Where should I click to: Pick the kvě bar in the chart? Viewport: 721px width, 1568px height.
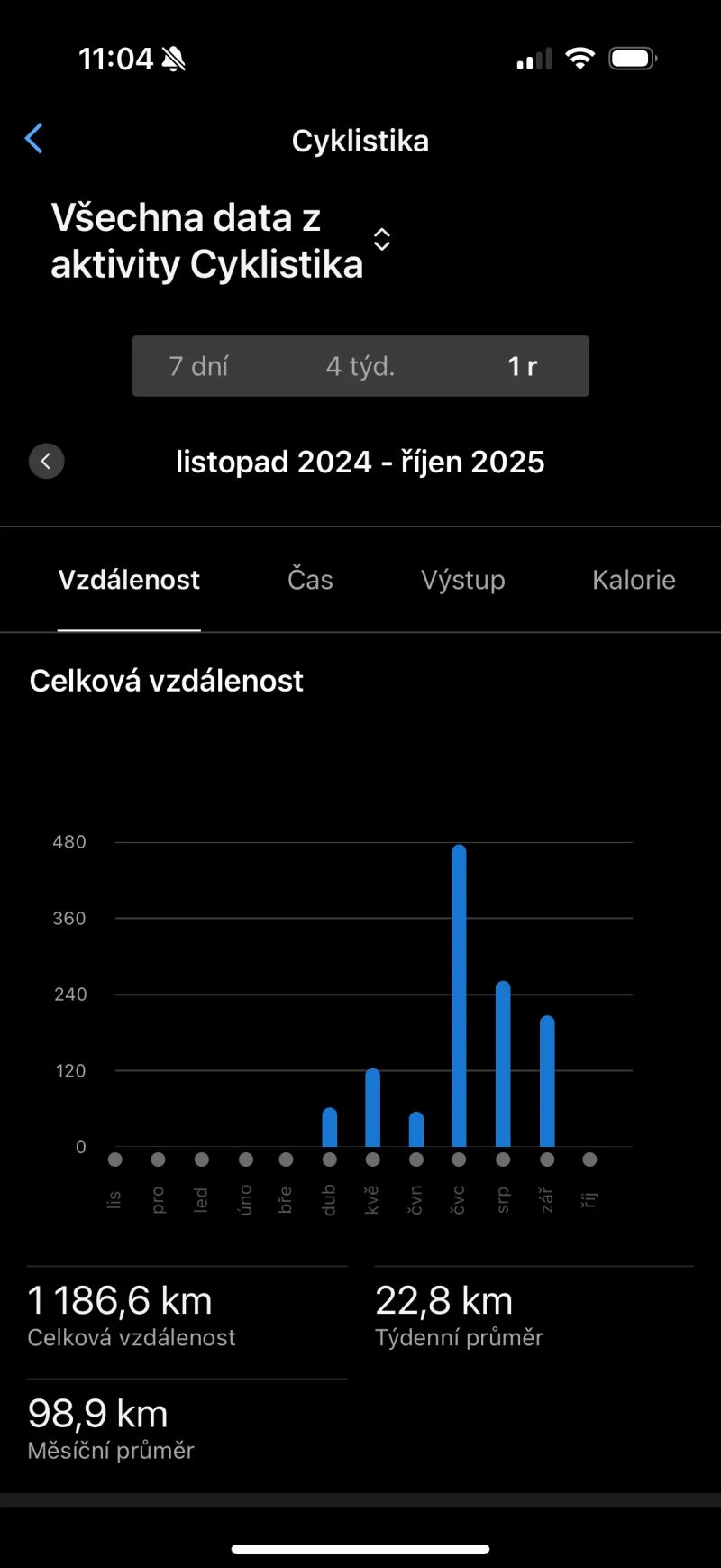(373, 1107)
